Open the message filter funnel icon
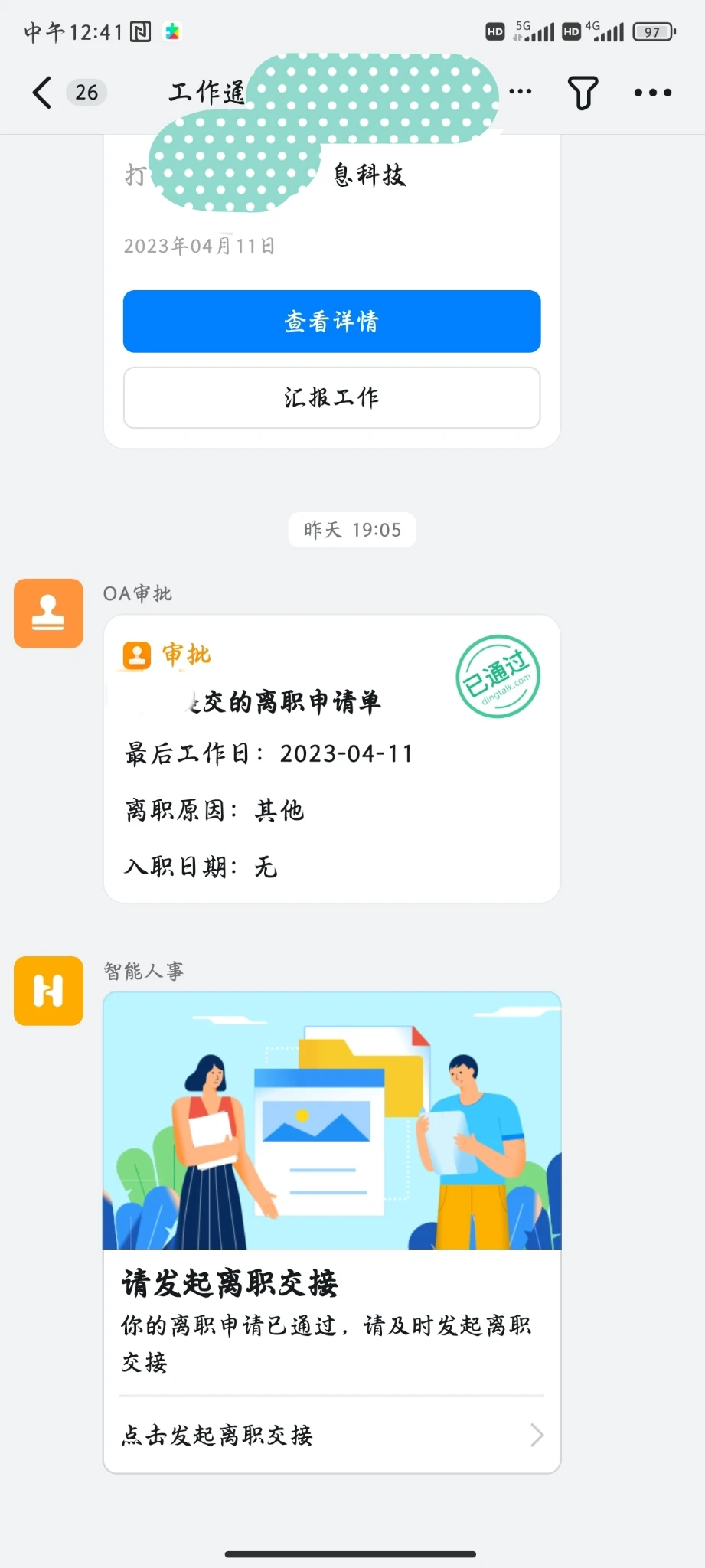Image resolution: width=705 pixels, height=1568 pixels. (x=583, y=93)
